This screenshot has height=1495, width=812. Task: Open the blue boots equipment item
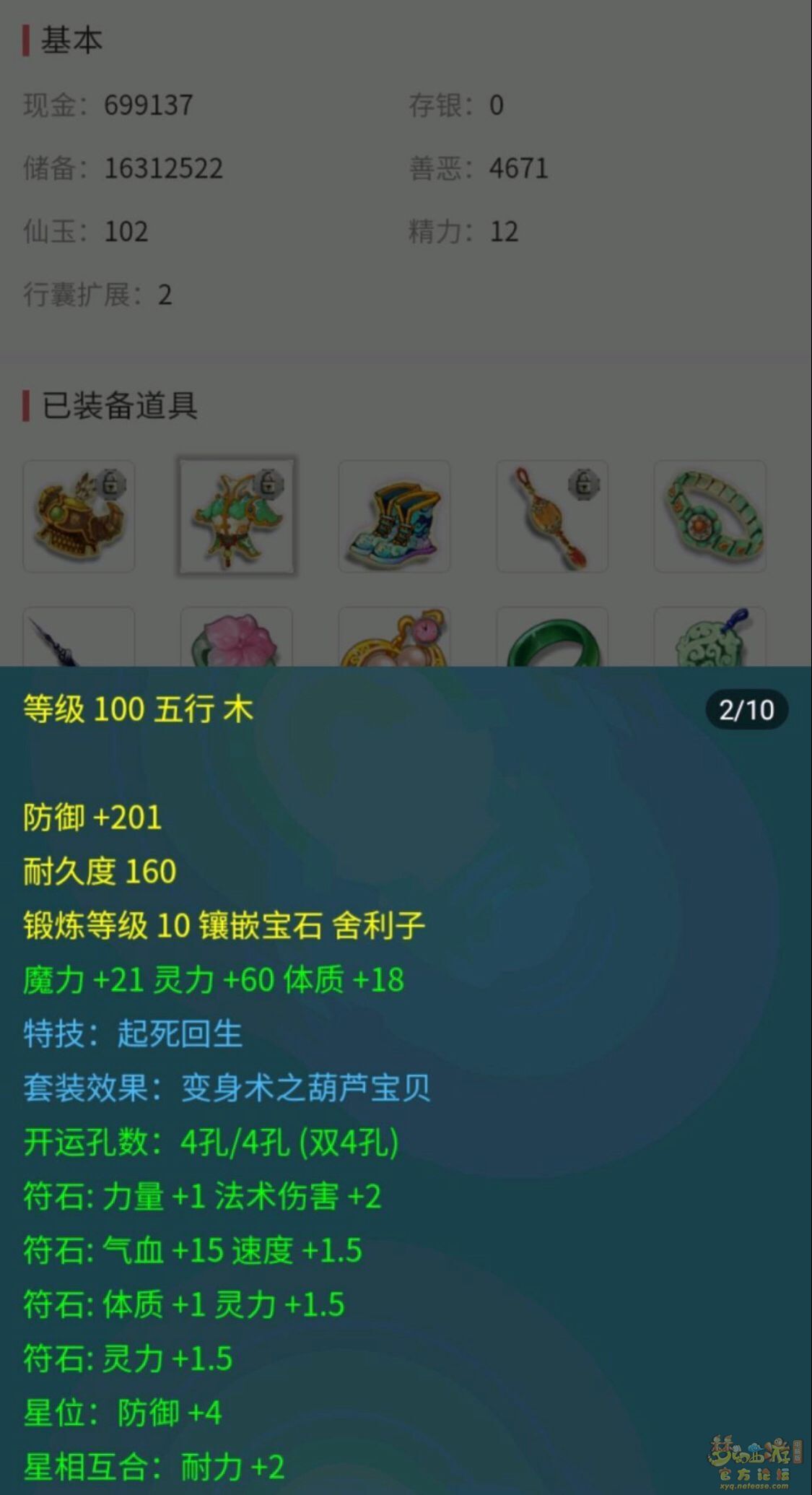tap(394, 516)
